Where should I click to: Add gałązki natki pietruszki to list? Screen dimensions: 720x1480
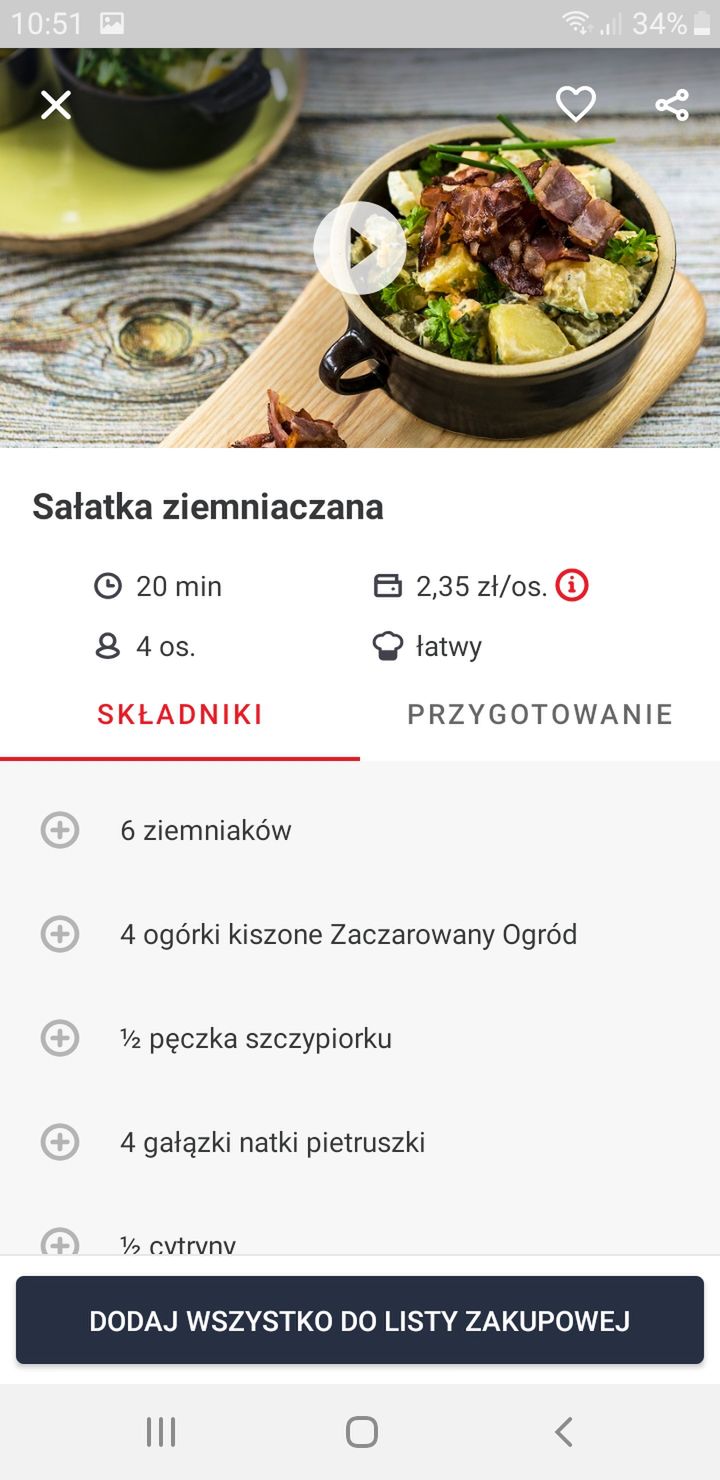(60, 1142)
